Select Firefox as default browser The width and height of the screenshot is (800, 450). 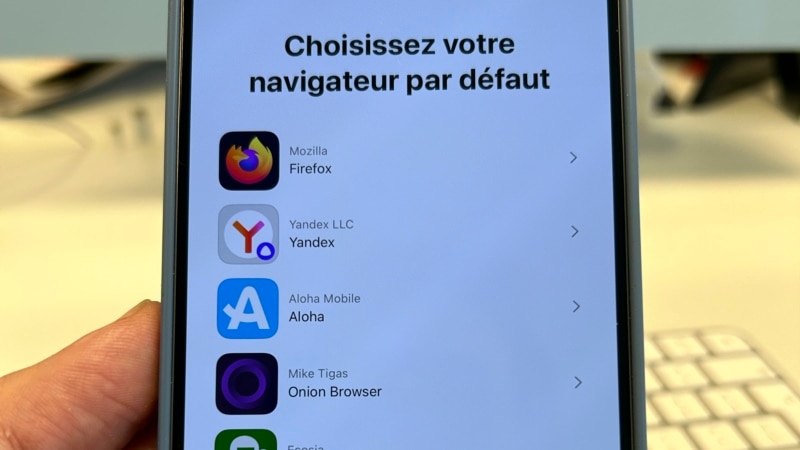click(400, 160)
